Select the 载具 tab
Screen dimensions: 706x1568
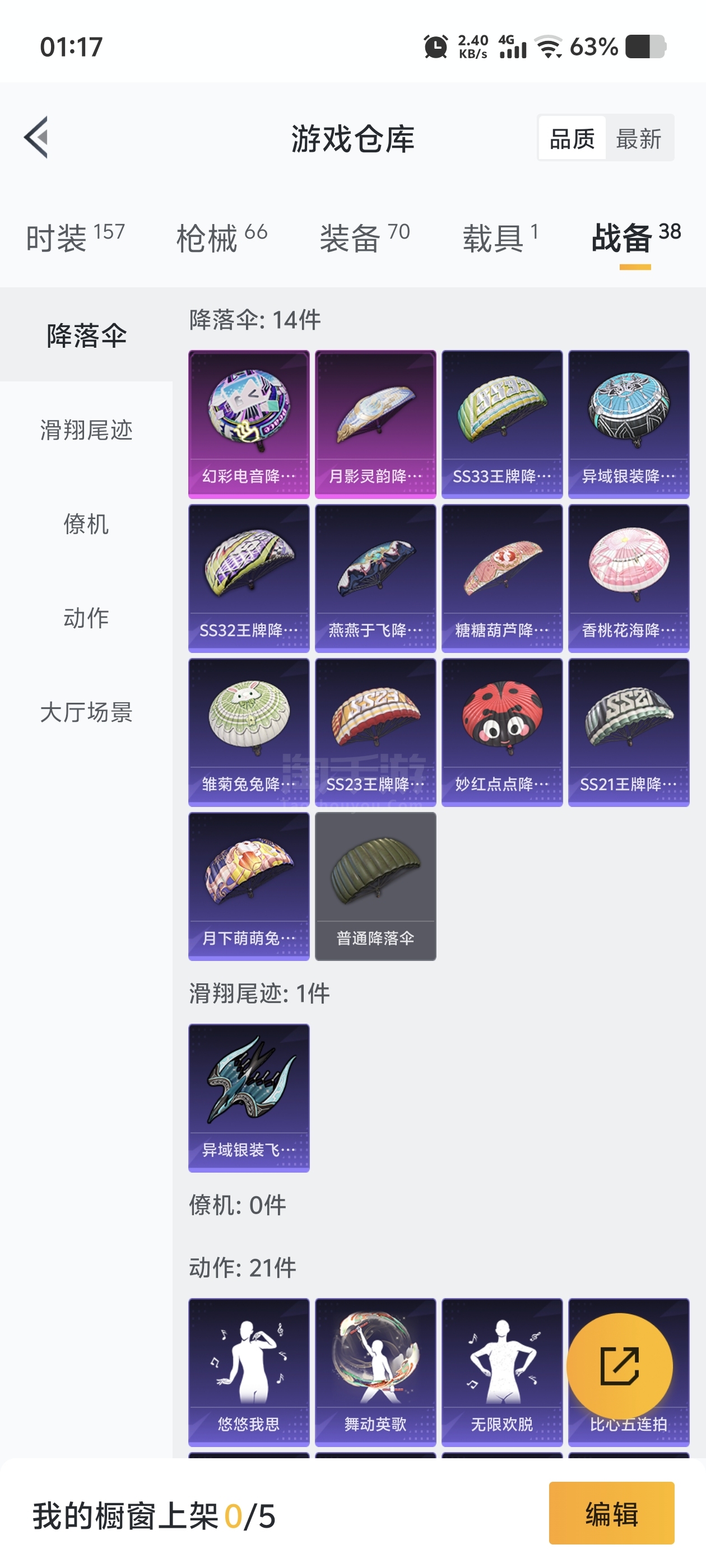[500, 238]
